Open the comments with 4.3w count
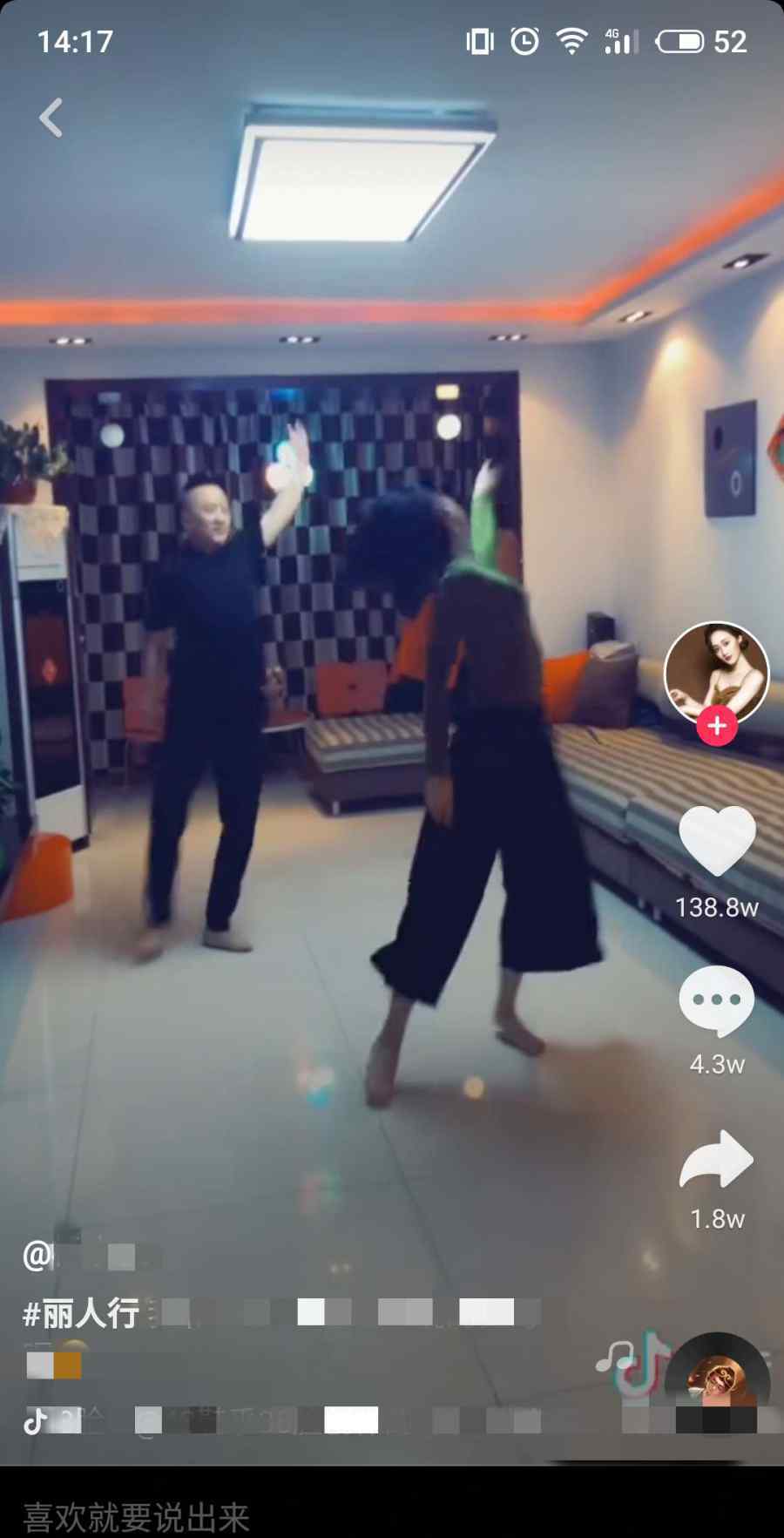The width and height of the screenshot is (784, 1538). point(716,1000)
